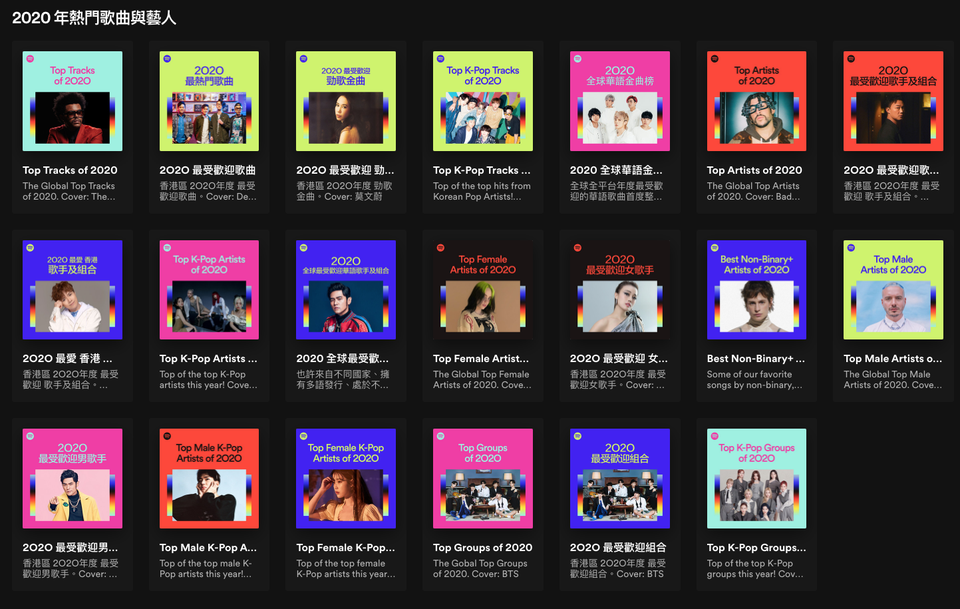The width and height of the screenshot is (960, 609).
Task: View Top Female K-Pop Artists of 2020
Action: 346,479
